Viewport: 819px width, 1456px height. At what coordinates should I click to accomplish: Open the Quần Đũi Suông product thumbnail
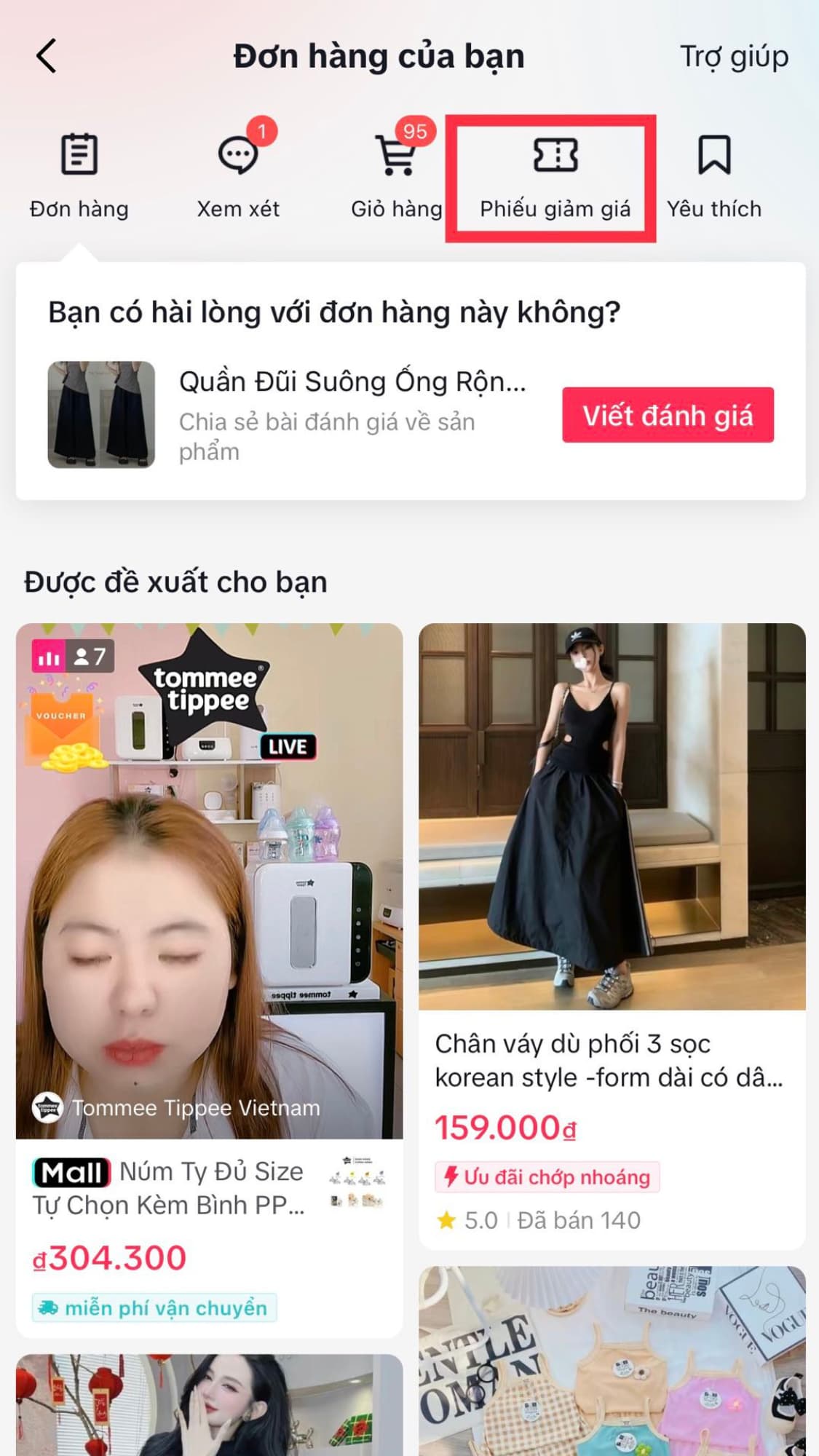point(101,414)
